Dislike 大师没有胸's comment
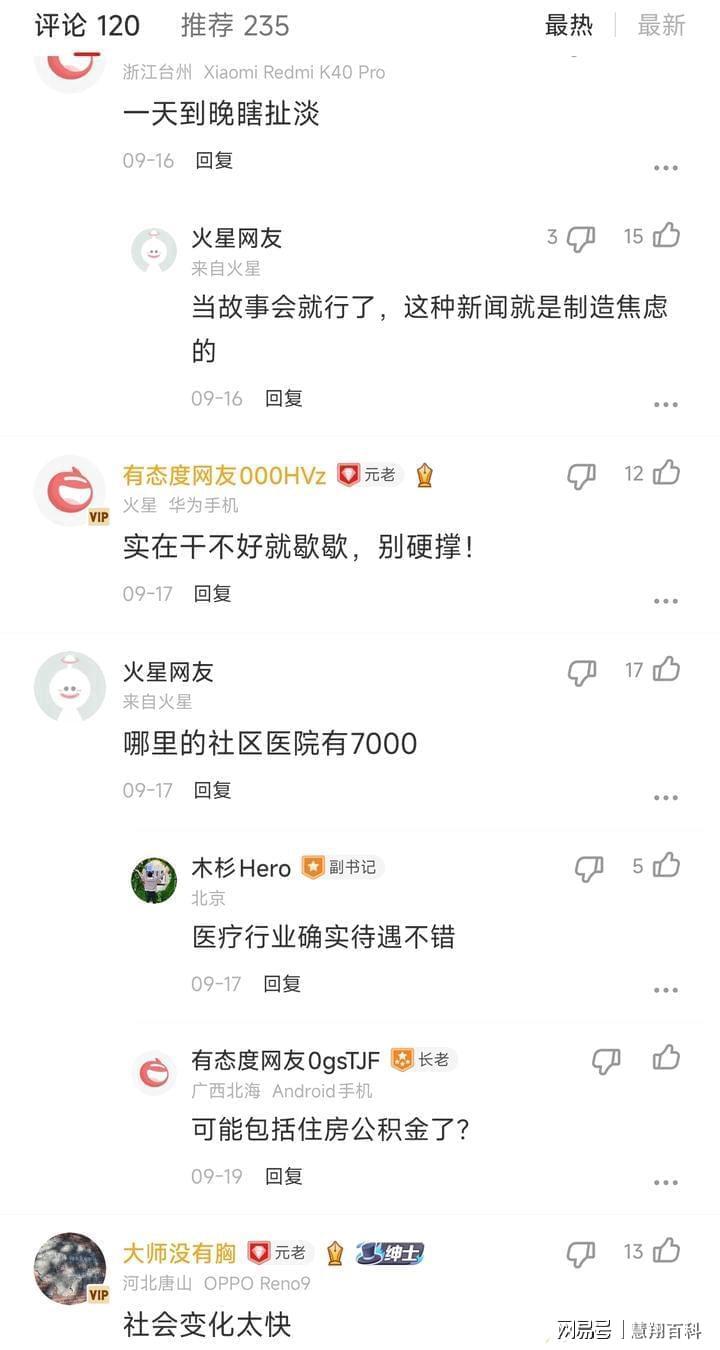The height and width of the screenshot is (1350, 720). click(581, 1254)
